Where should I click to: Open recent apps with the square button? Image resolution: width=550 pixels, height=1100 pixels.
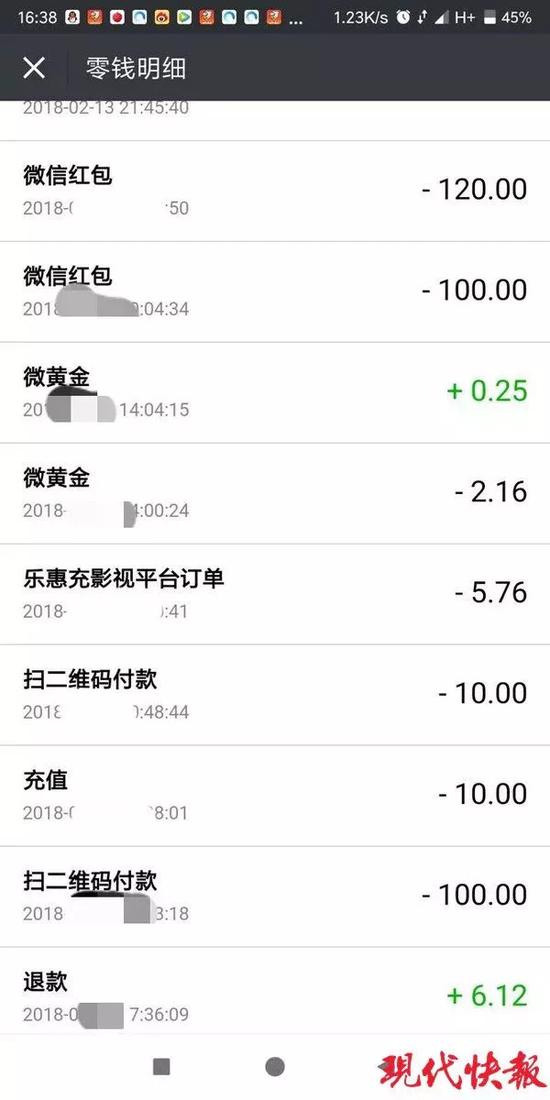coord(161,1067)
